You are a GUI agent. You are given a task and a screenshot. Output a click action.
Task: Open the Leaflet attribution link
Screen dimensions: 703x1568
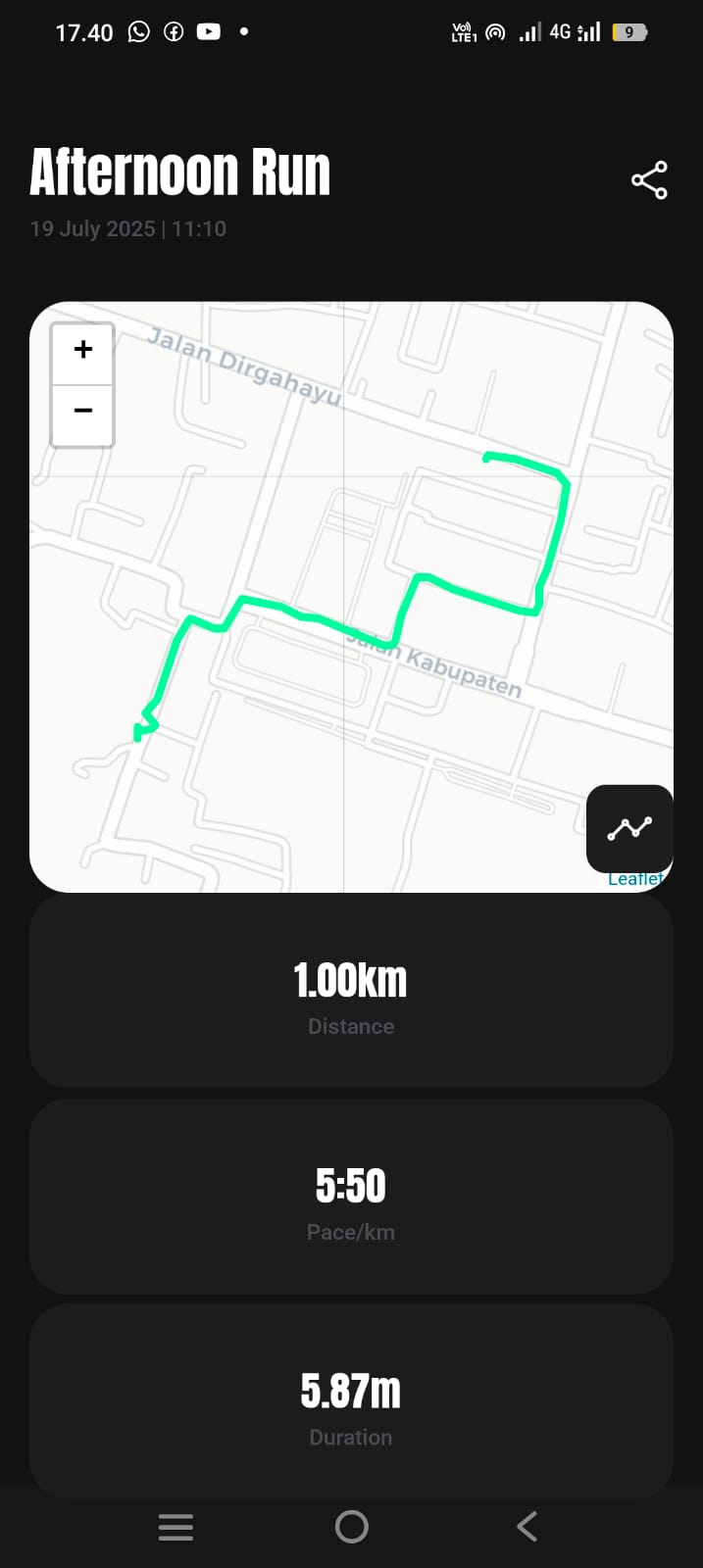click(x=635, y=879)
